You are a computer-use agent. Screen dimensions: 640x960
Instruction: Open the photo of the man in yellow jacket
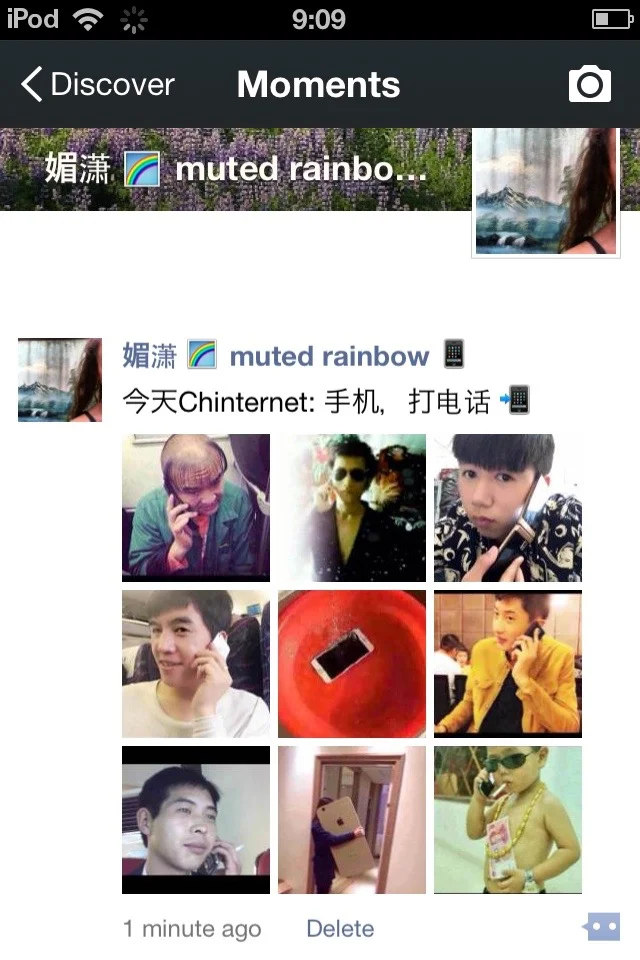[508, 664]
